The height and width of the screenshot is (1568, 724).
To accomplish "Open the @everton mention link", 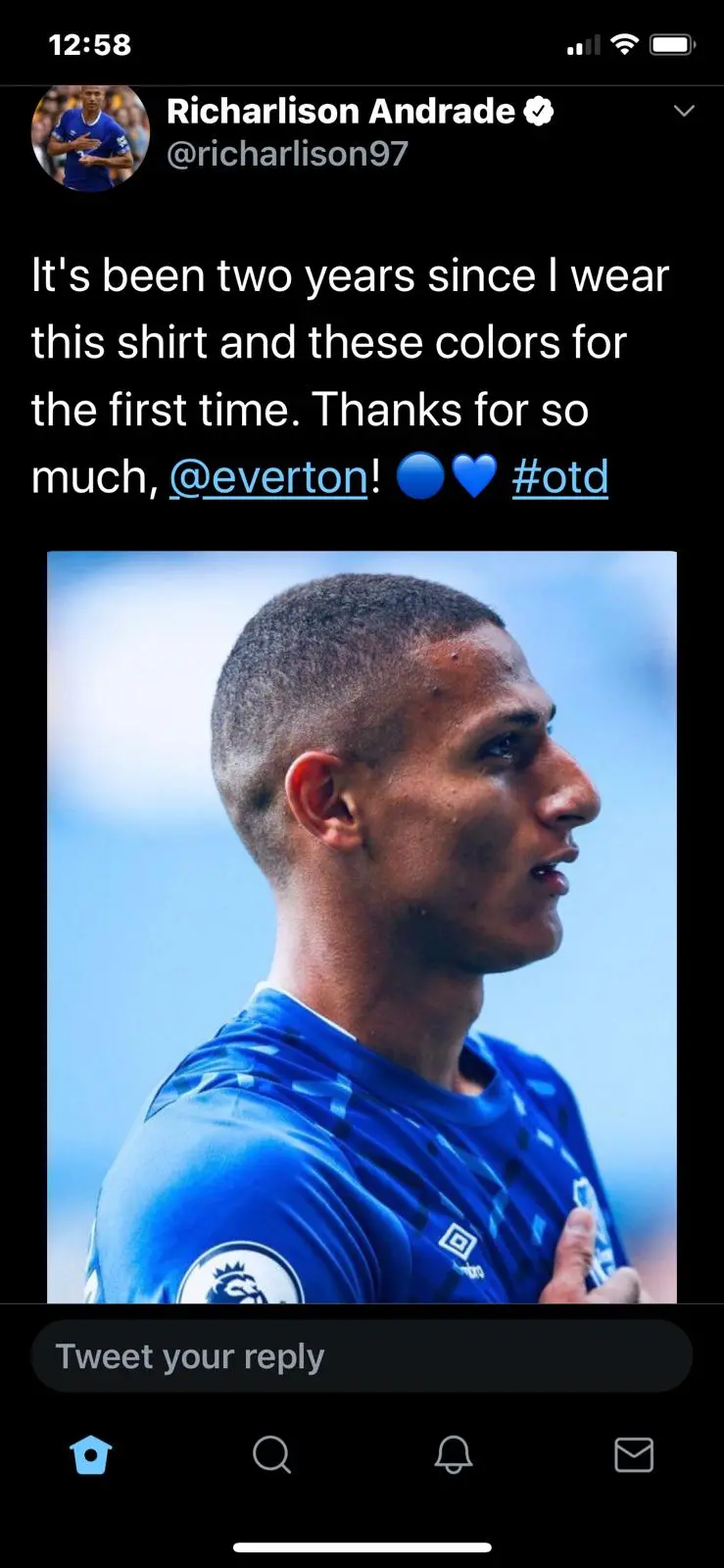I will pyautogui.click(x=268, y=477).
